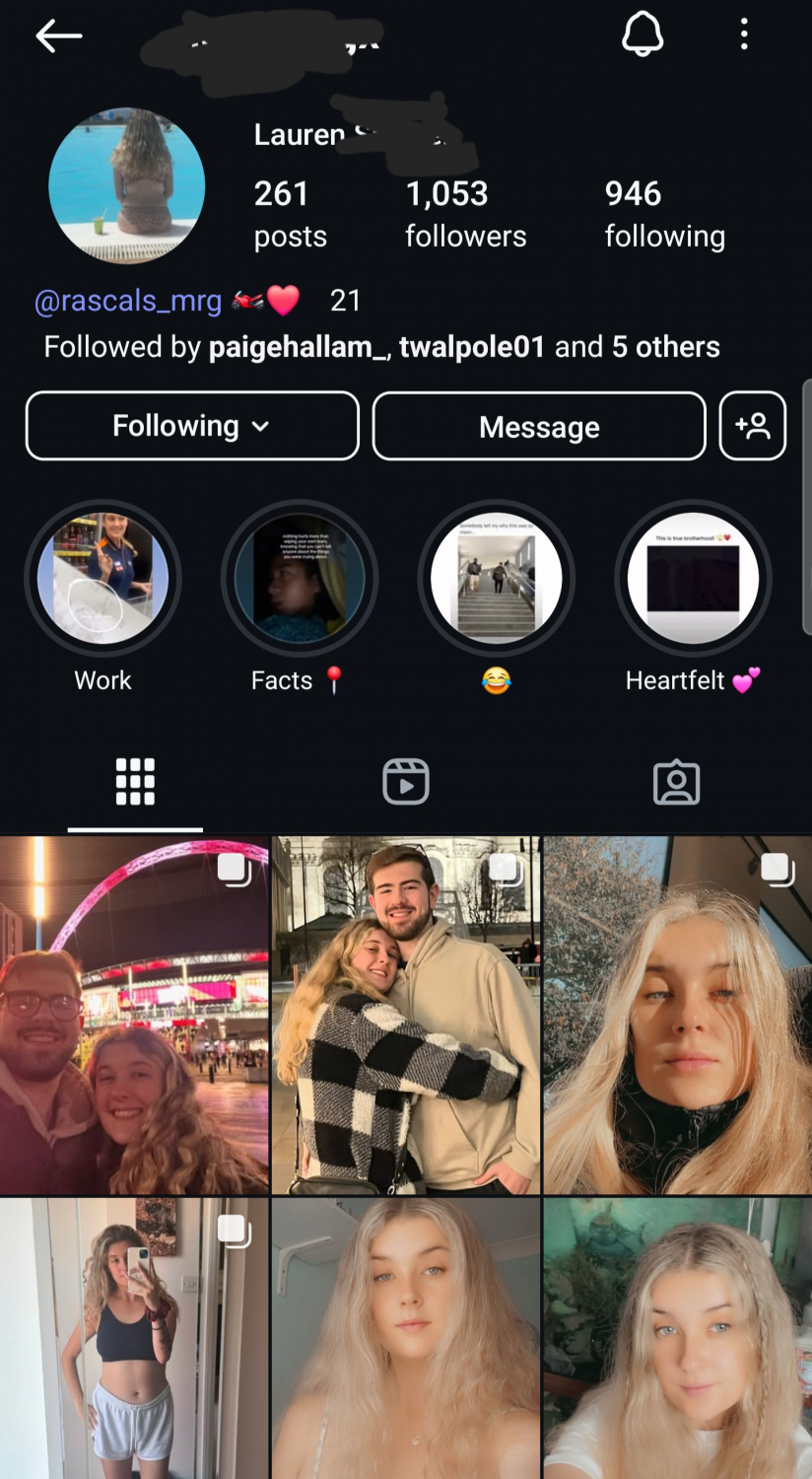Screen dimensions: 812x1479
Task: Open the laughing emoji highlight
Action: tap(497, 579)
